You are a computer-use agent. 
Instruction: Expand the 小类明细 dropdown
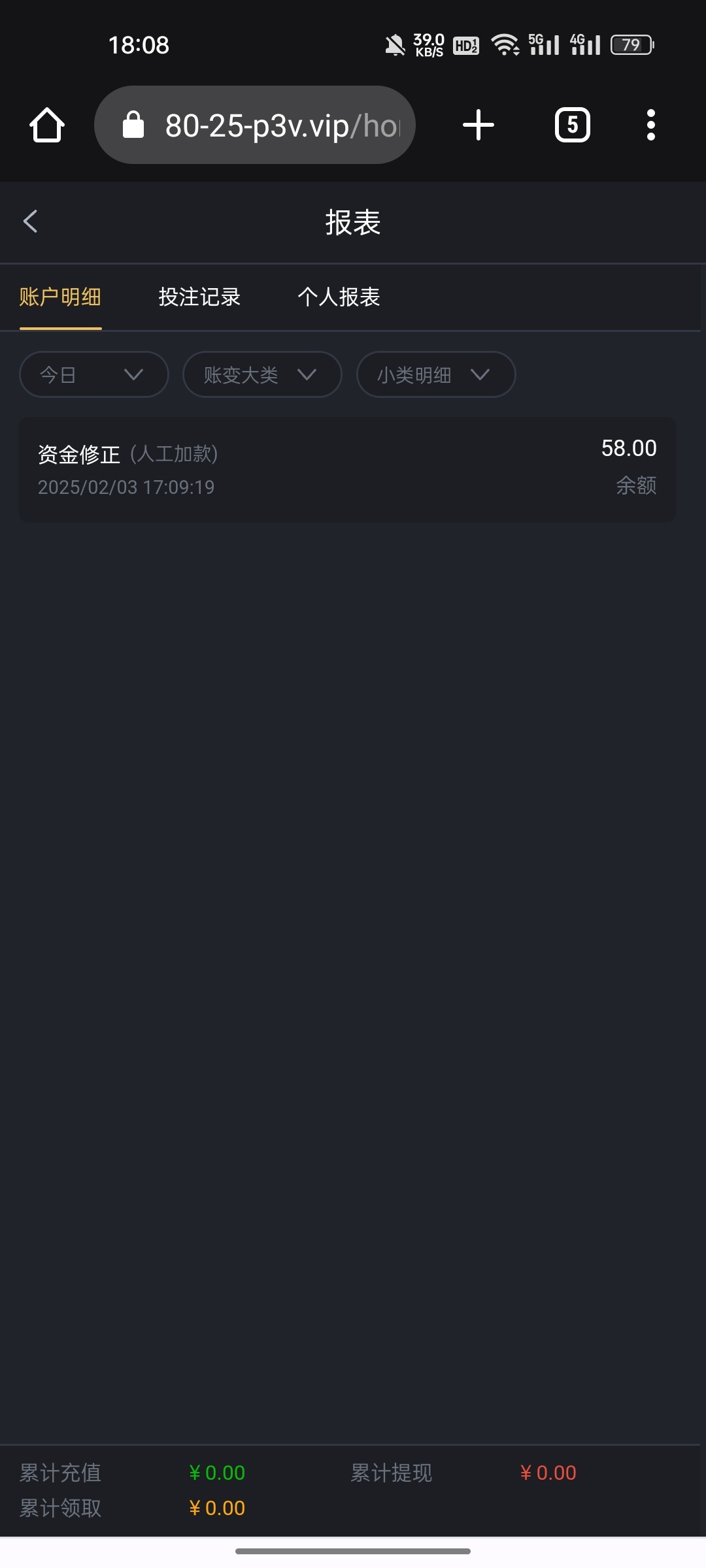436,374
